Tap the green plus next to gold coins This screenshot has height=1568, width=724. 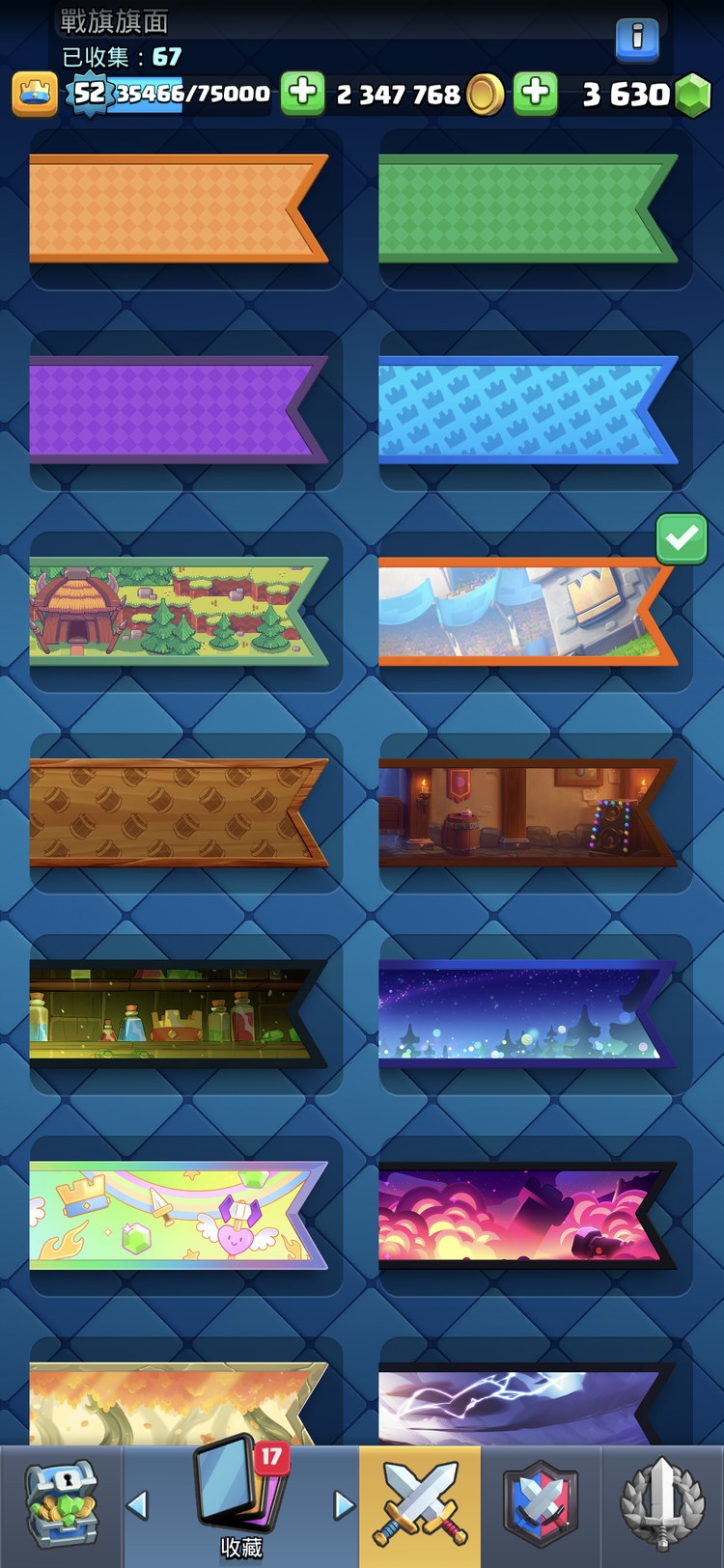536,94
